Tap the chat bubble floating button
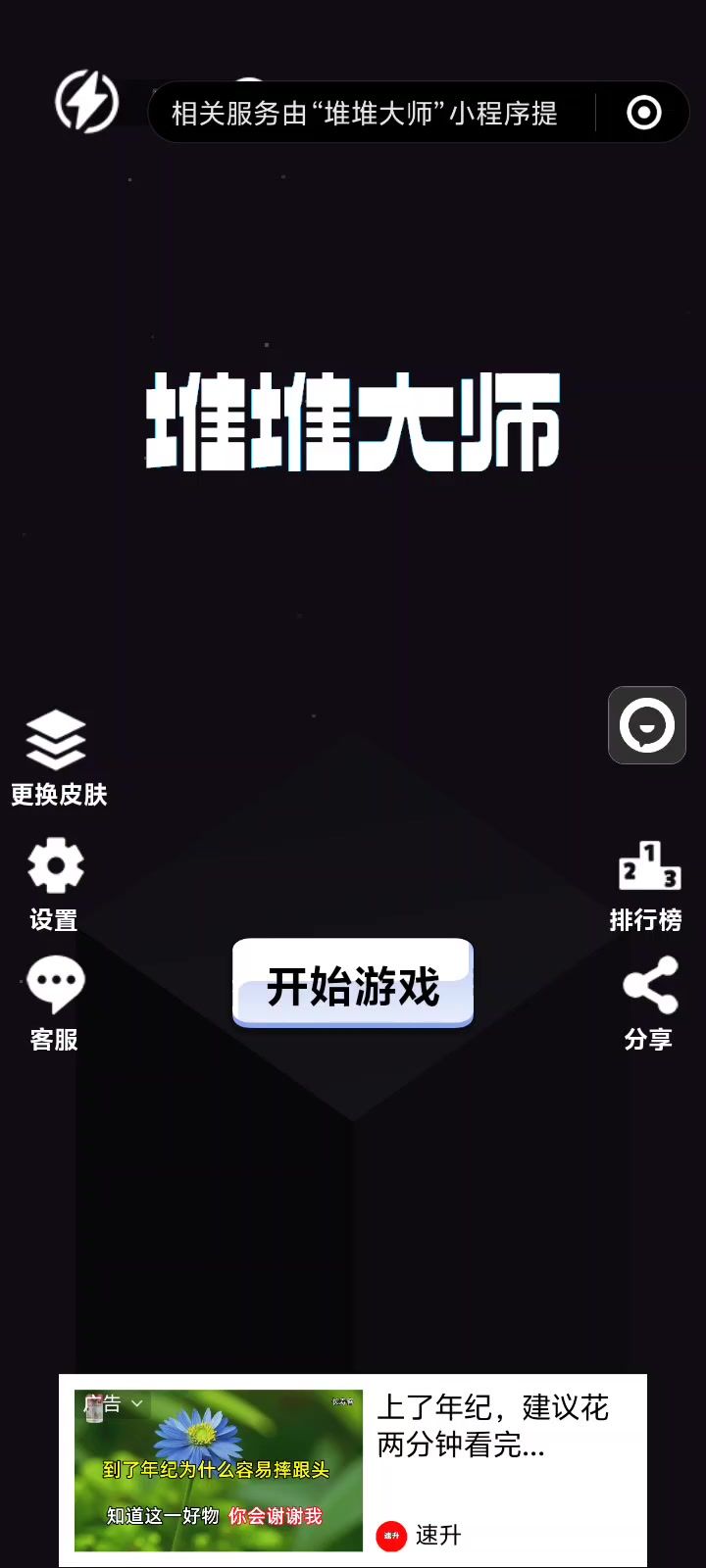This screenshot has width=706, height=1568. pyautogui.click(x=647, y=725)
